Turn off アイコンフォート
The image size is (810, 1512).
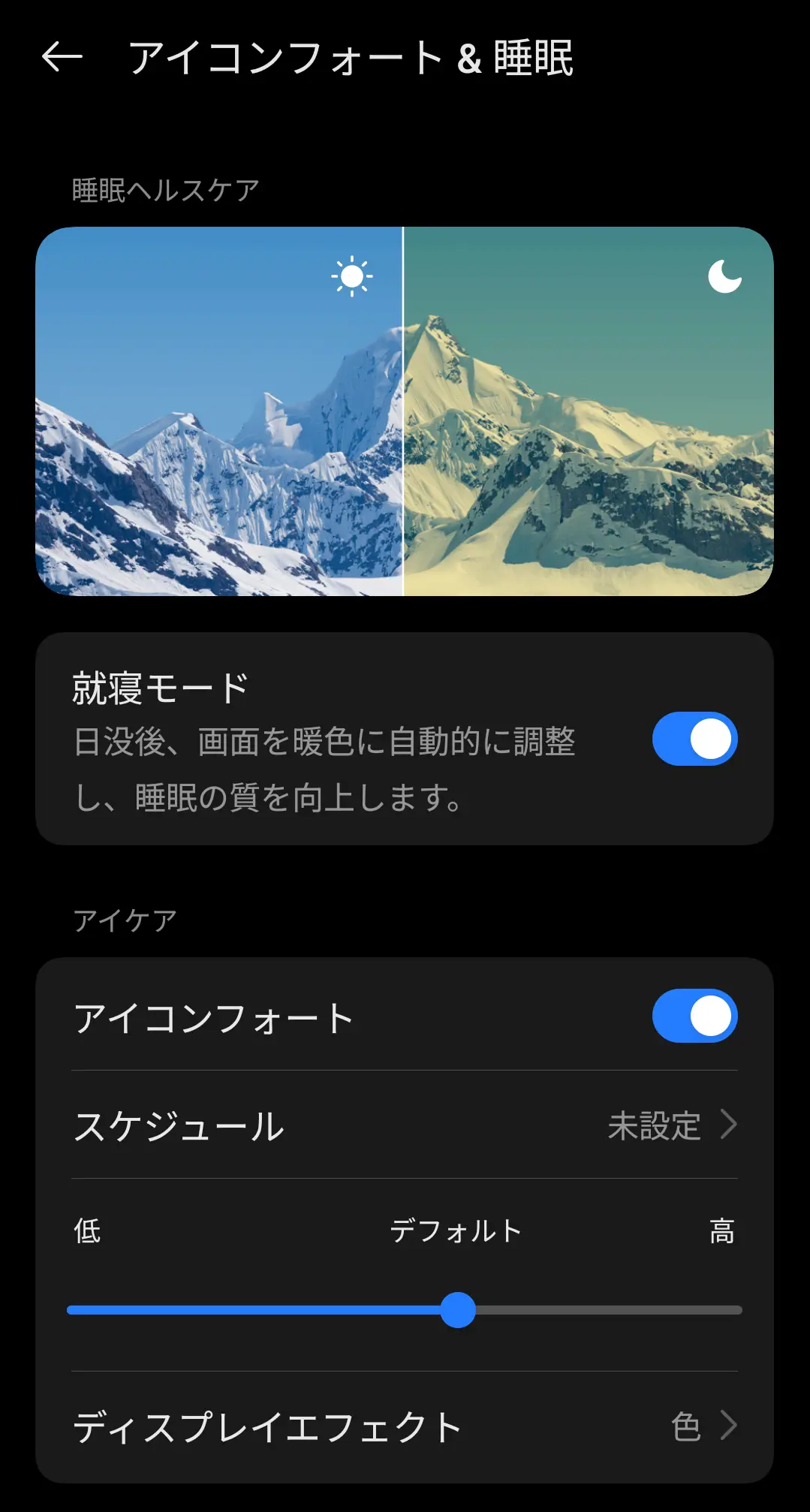(693, 1015)
